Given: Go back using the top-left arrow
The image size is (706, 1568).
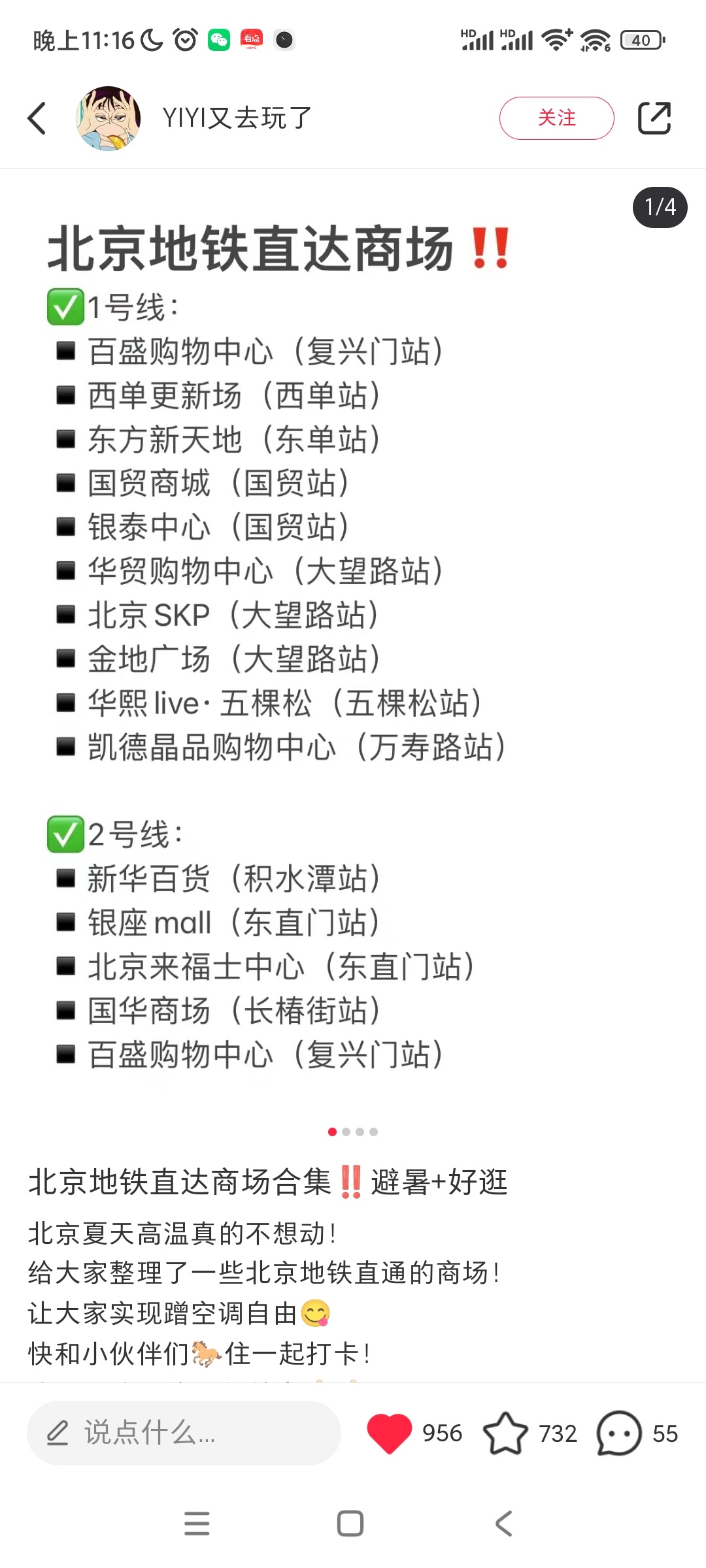Looking at the screenshot, I should point(37,118).
